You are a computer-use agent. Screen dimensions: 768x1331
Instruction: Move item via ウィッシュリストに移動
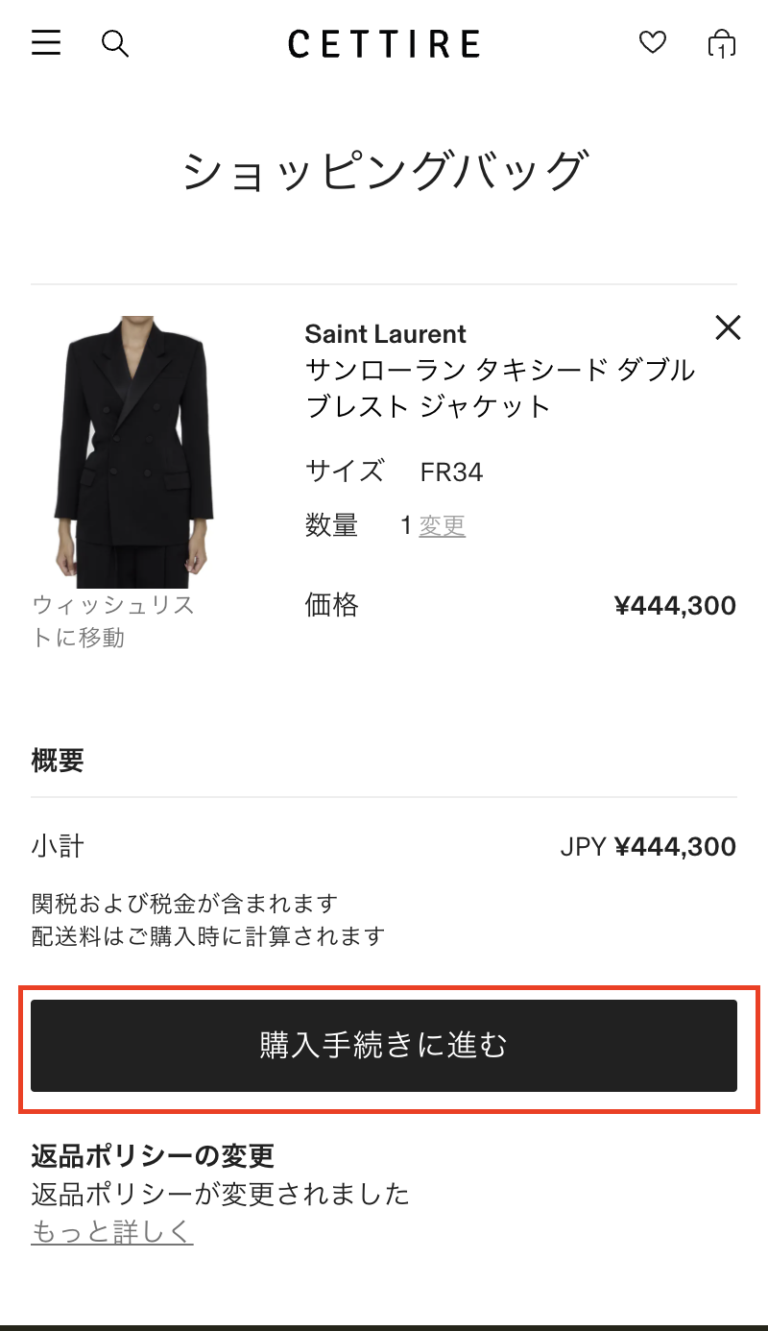[x=113, y=621]
